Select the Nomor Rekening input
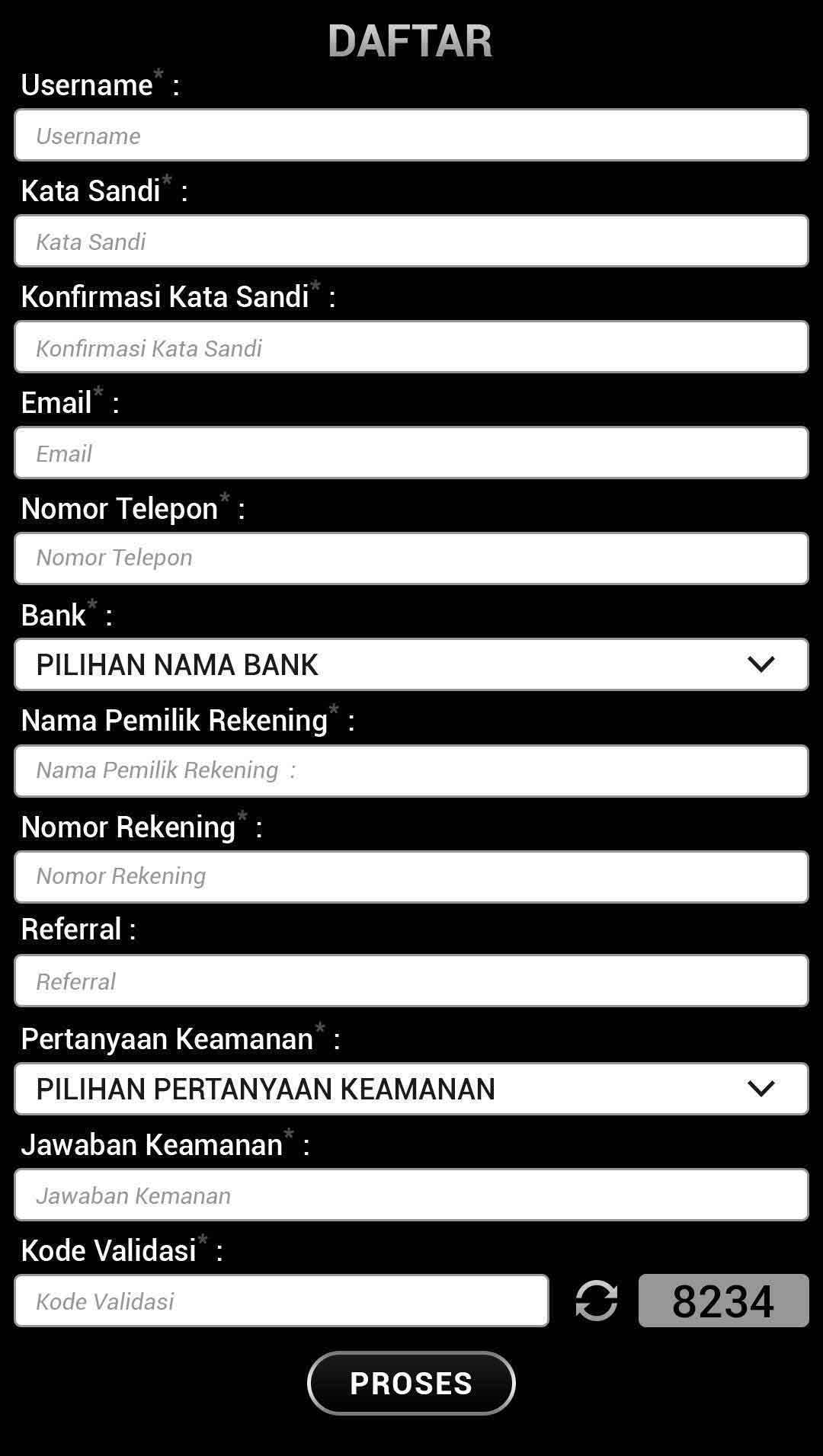This screenshot has width=823, height=1456. pos(411,877)
